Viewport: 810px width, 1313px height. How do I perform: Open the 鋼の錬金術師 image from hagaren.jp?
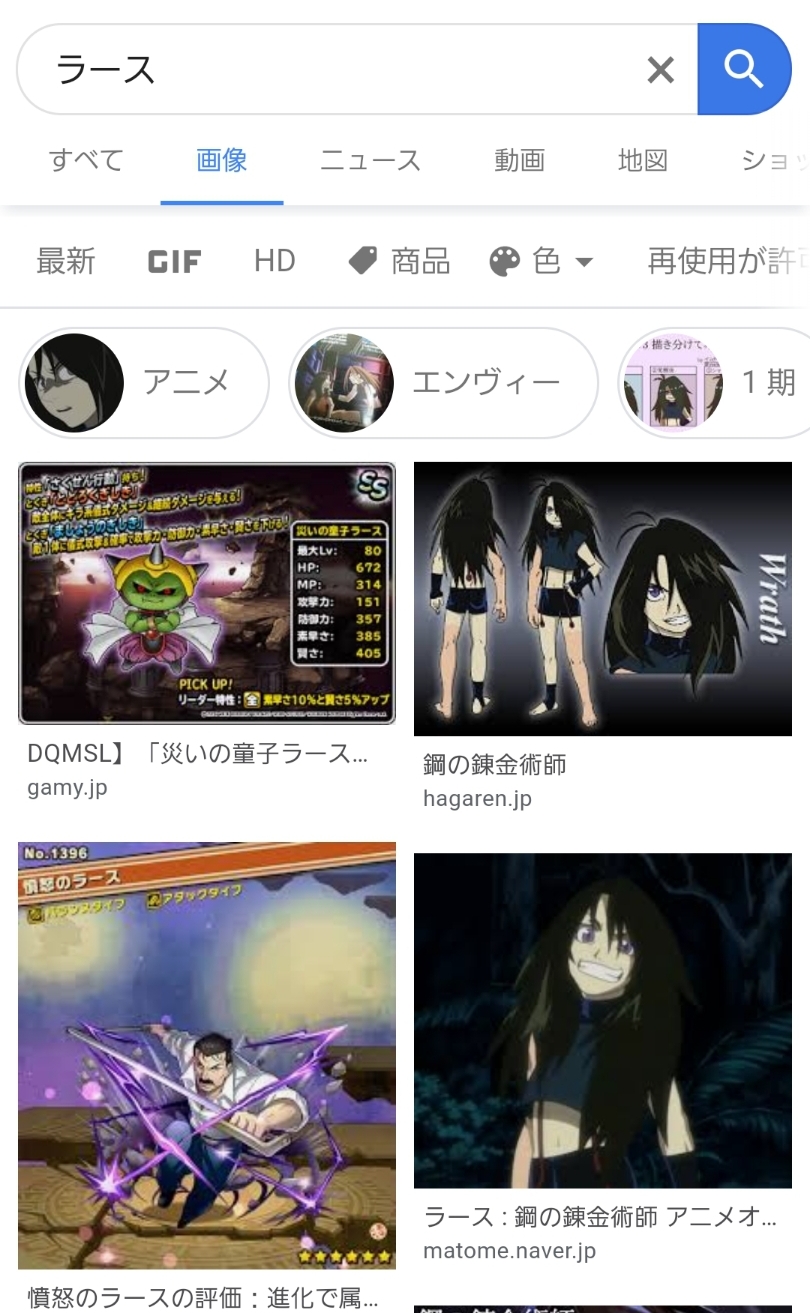tap(603, 599)
